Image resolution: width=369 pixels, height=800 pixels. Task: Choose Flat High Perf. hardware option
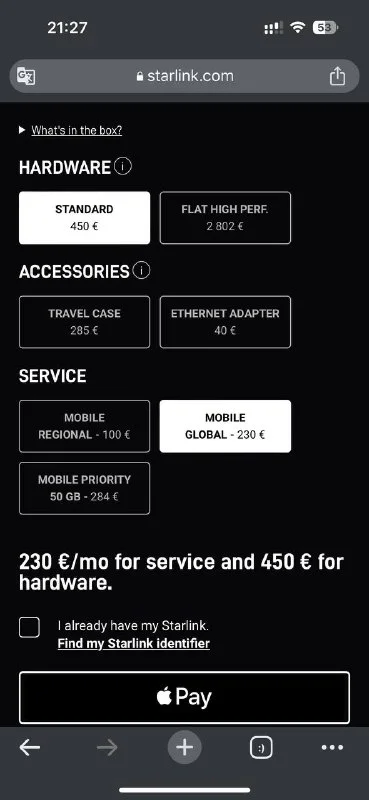point(225,218)
